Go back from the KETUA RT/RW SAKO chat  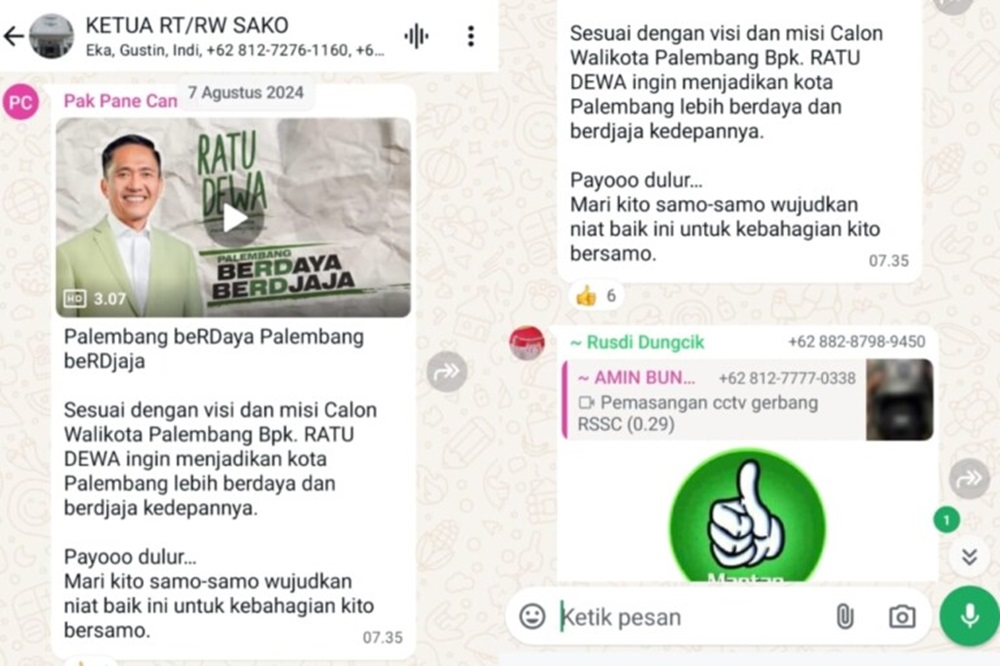click(x=13, y=36)
